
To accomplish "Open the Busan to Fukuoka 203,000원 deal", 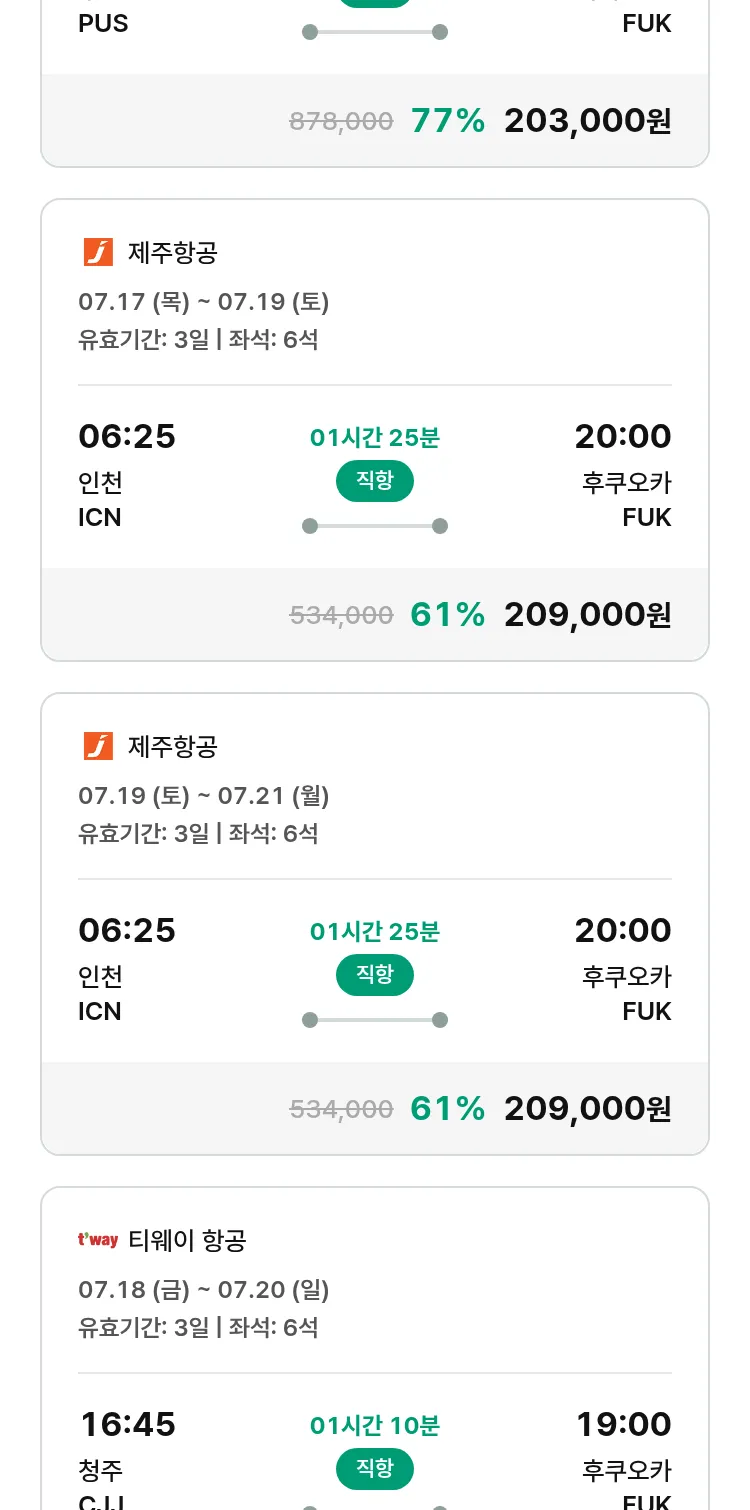I will coord(375,83).
